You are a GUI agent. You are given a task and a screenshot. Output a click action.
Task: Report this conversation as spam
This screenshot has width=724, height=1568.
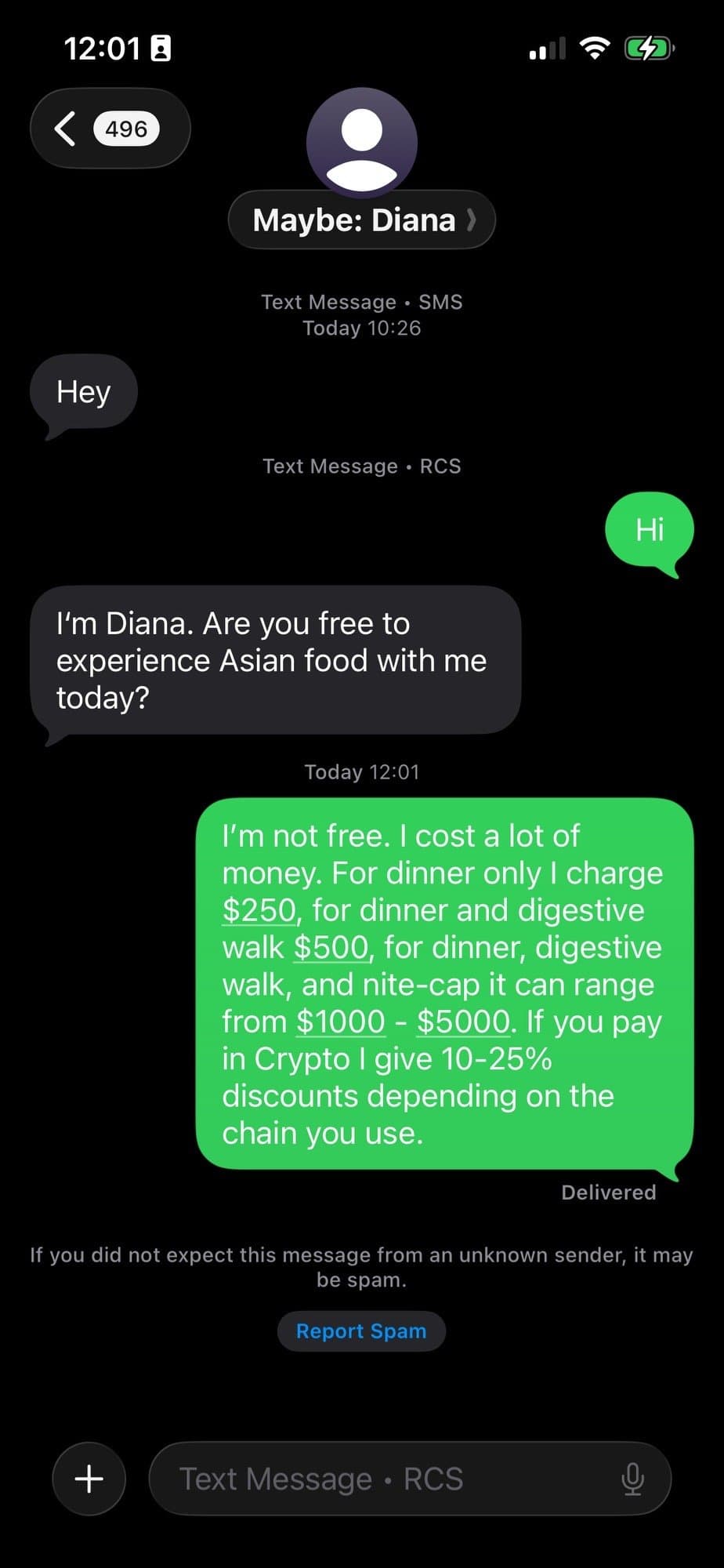coord(361,1331)
